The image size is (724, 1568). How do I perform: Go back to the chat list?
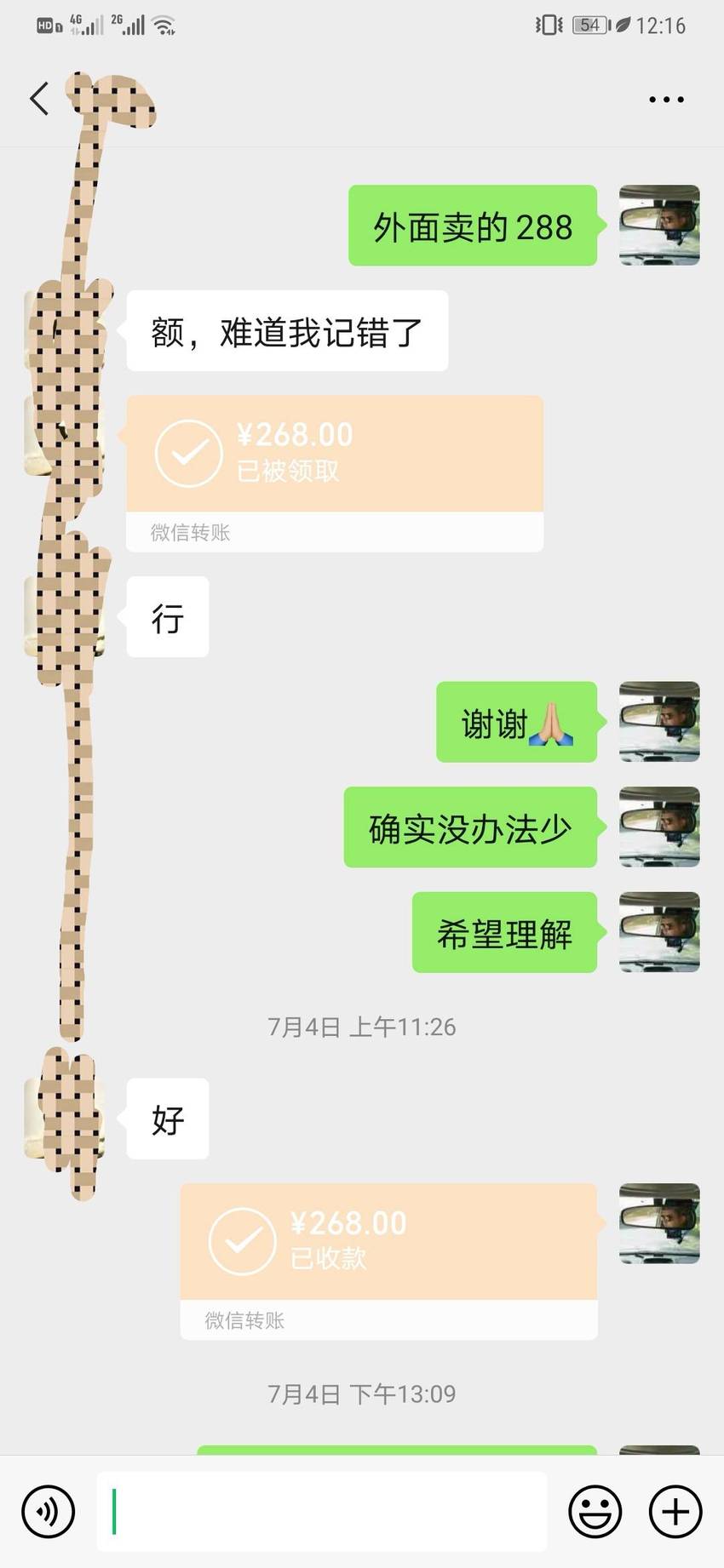[x=39, y=99]
